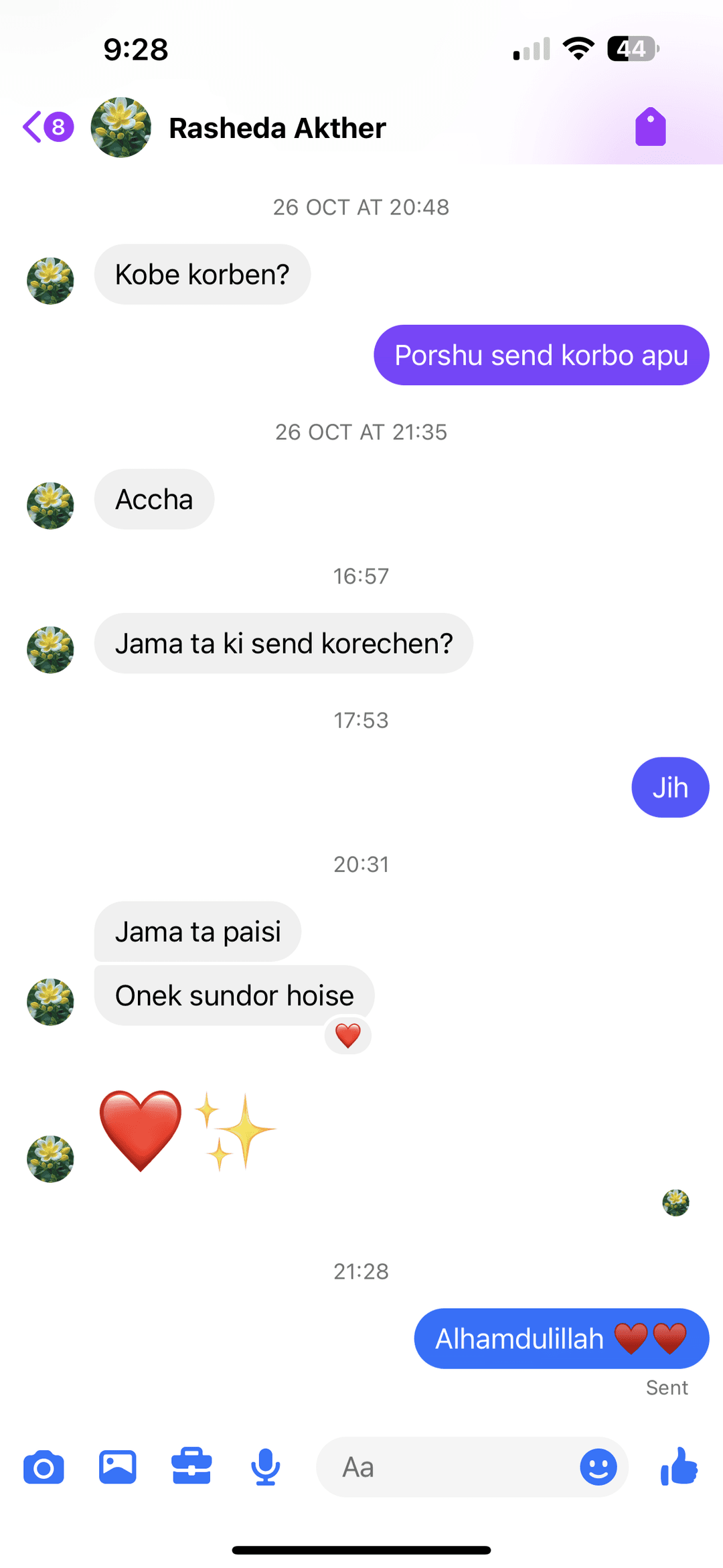Send a thumbs-up like
Screen dimensions: 723x1568
click(679, 1468)
